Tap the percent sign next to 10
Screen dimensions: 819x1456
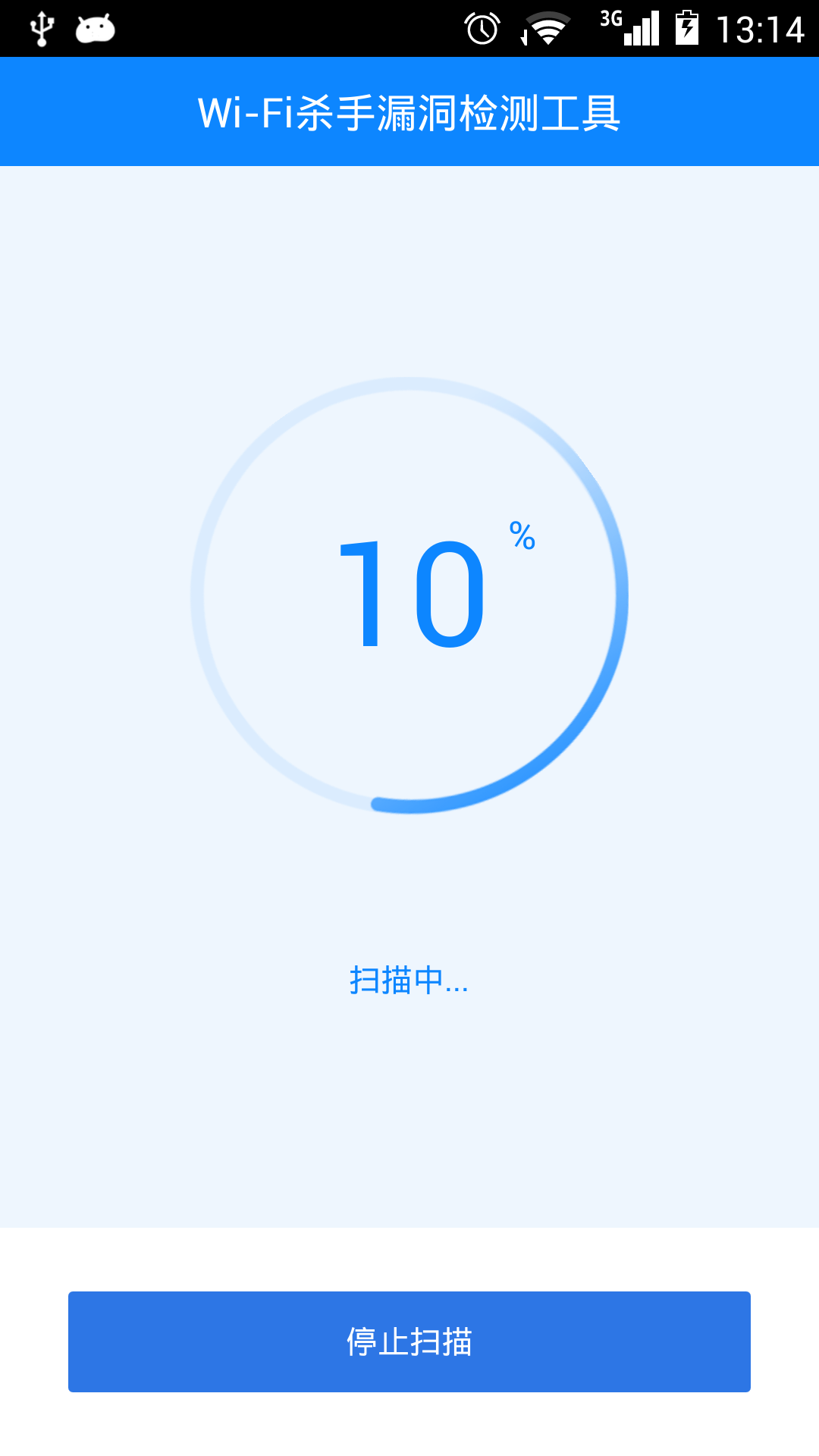[521, 536]
